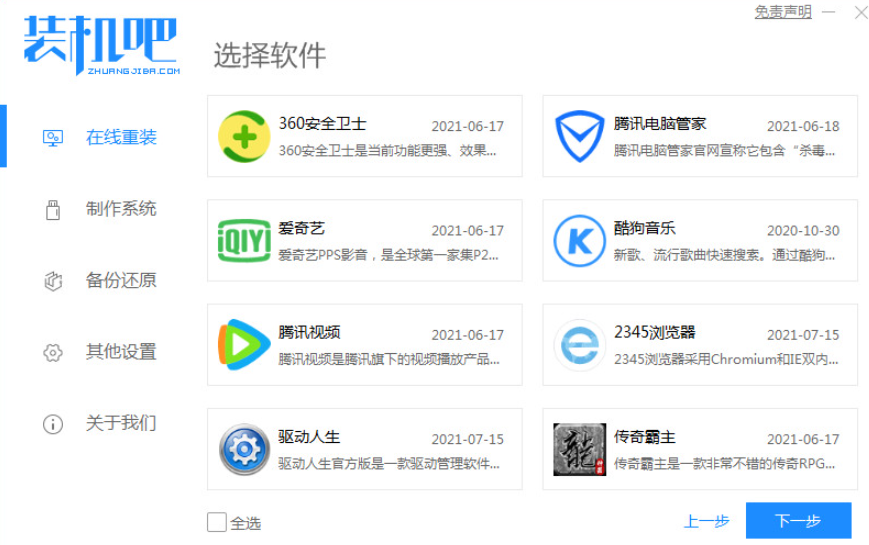Select the 爱奇艺 software card
The height and width of the screenshot is (545, 869).
[x=364, y=241]
